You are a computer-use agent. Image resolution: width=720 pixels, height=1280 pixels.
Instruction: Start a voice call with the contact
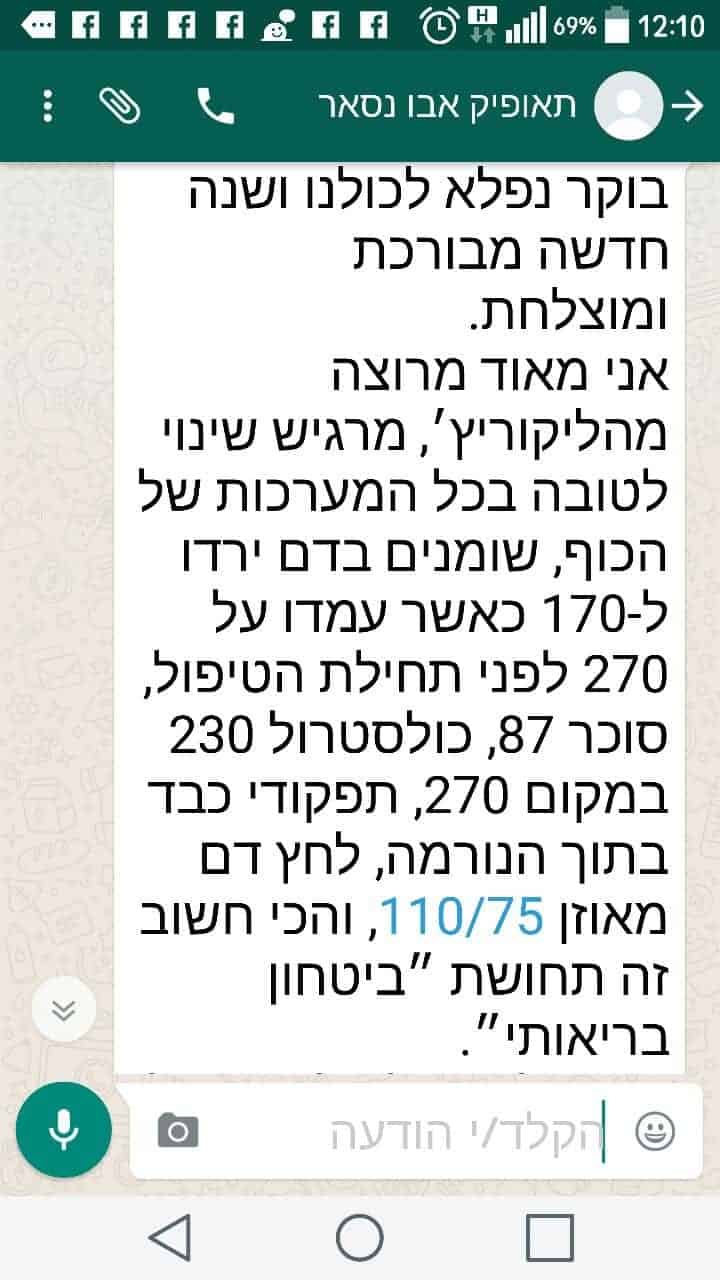pos(214,106)
